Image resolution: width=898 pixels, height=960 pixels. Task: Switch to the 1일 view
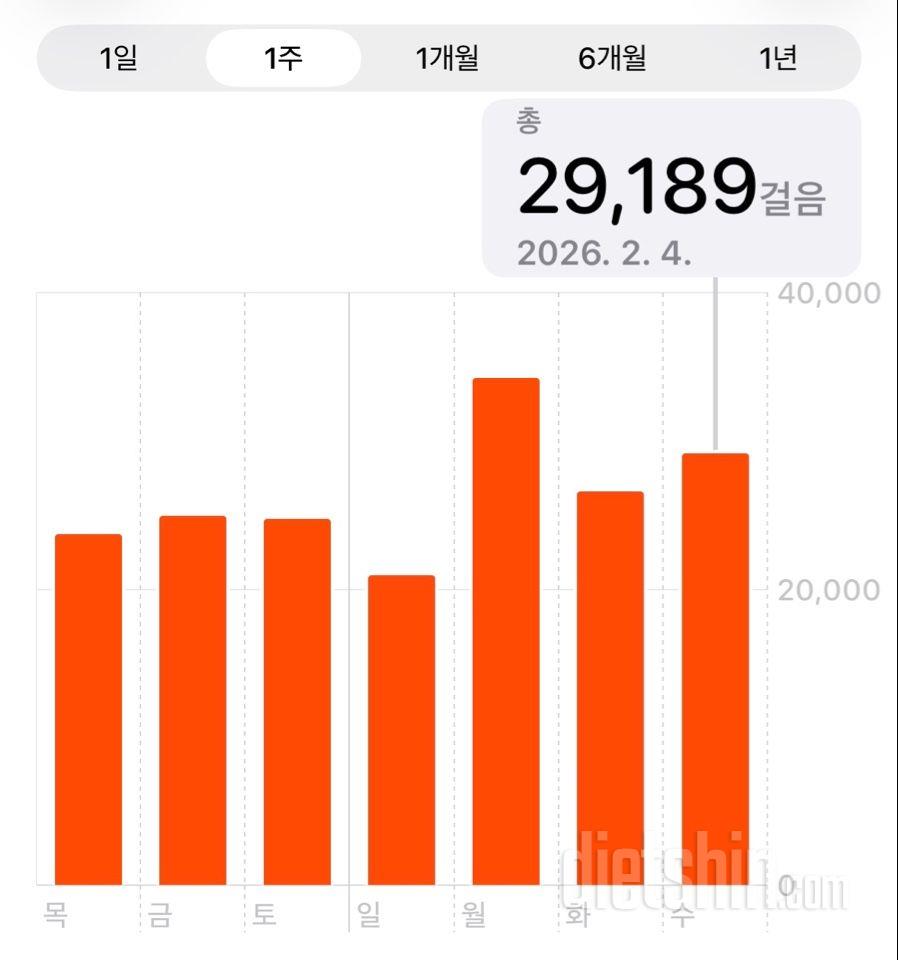pyautogui.click(x=119, y=58)
